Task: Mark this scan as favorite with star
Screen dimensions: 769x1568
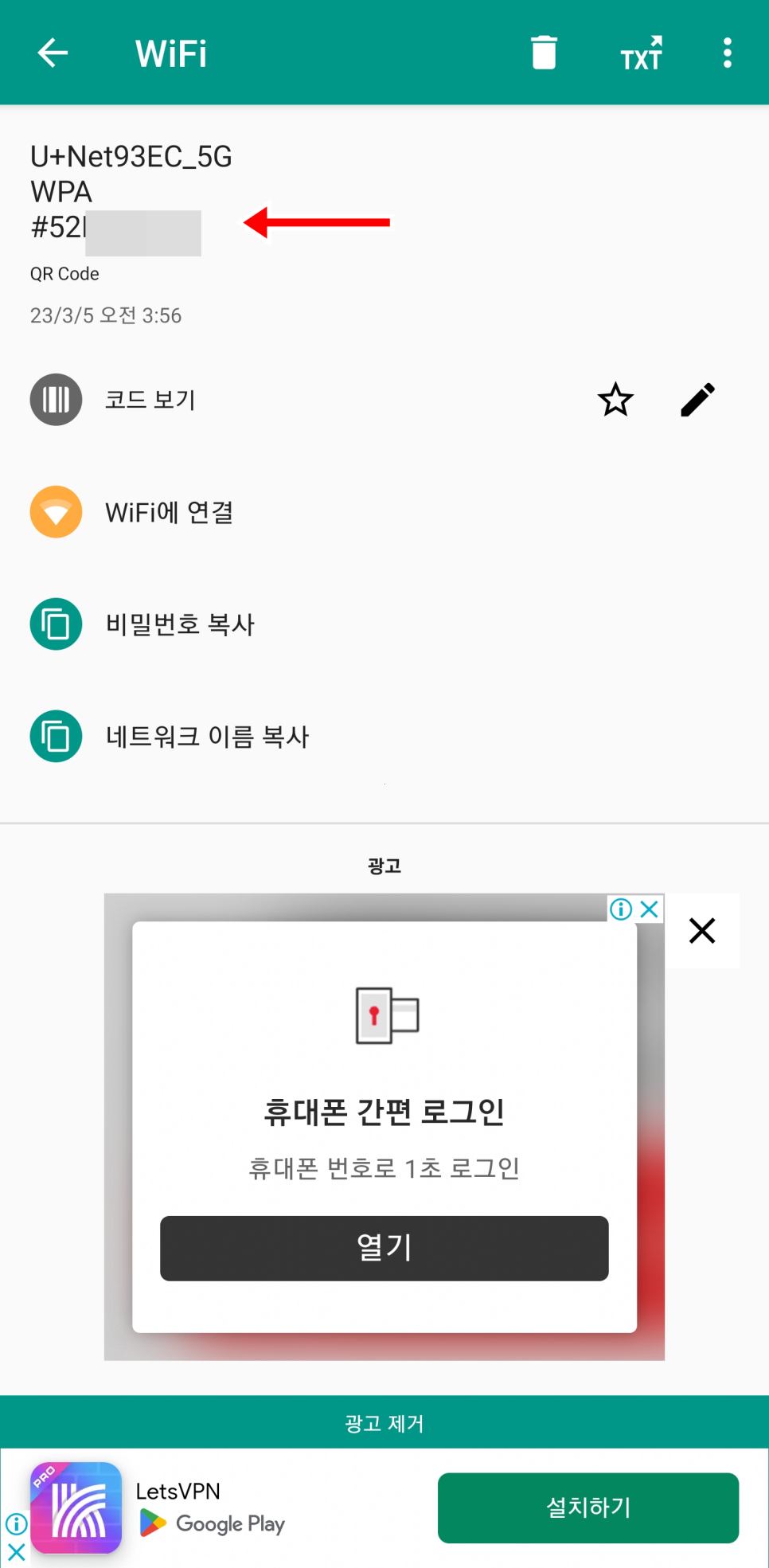Action: (x=615, y=400)
